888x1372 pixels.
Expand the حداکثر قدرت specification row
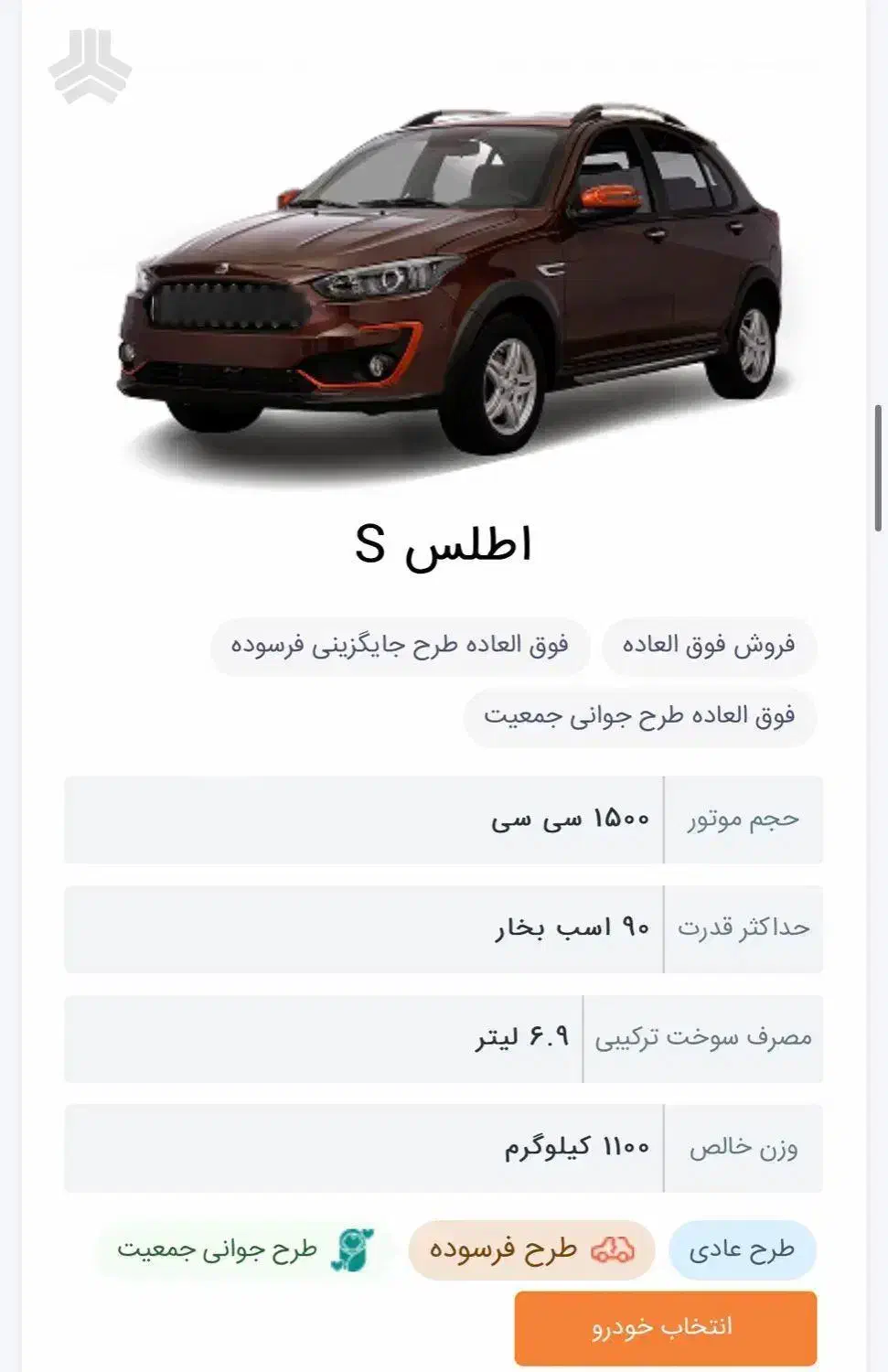[444, 929]
